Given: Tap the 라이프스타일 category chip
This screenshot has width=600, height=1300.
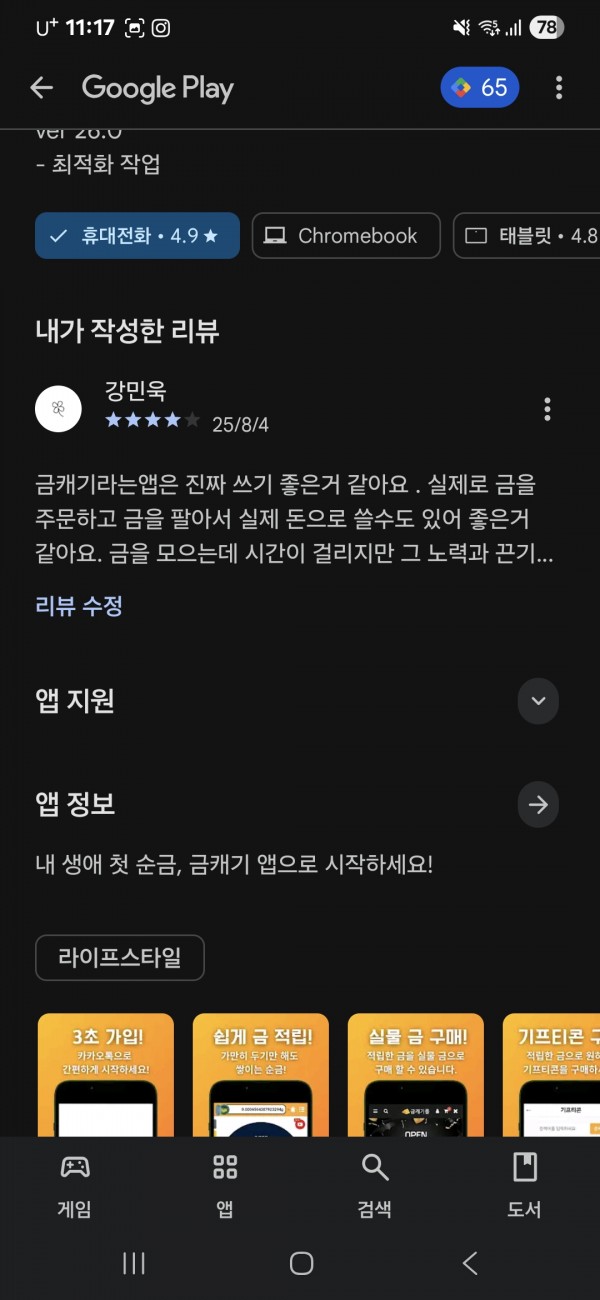Looking at the screenshot, I should 120,957.
